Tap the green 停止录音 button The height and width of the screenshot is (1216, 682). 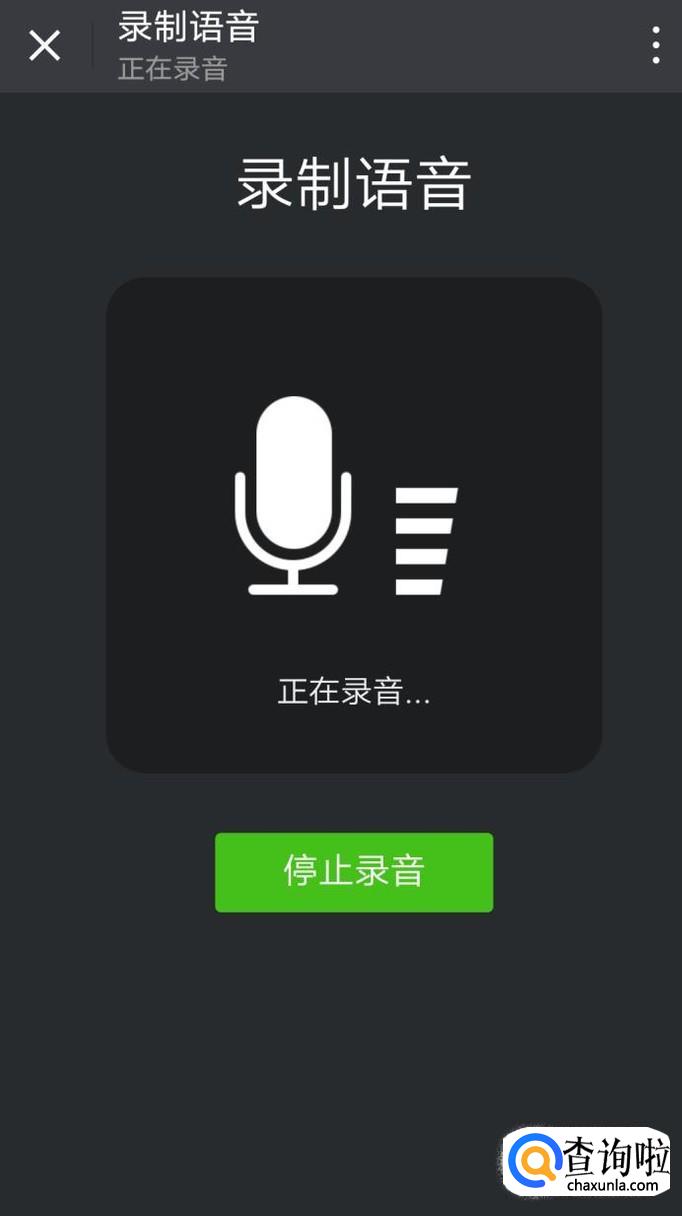point(354,872)
